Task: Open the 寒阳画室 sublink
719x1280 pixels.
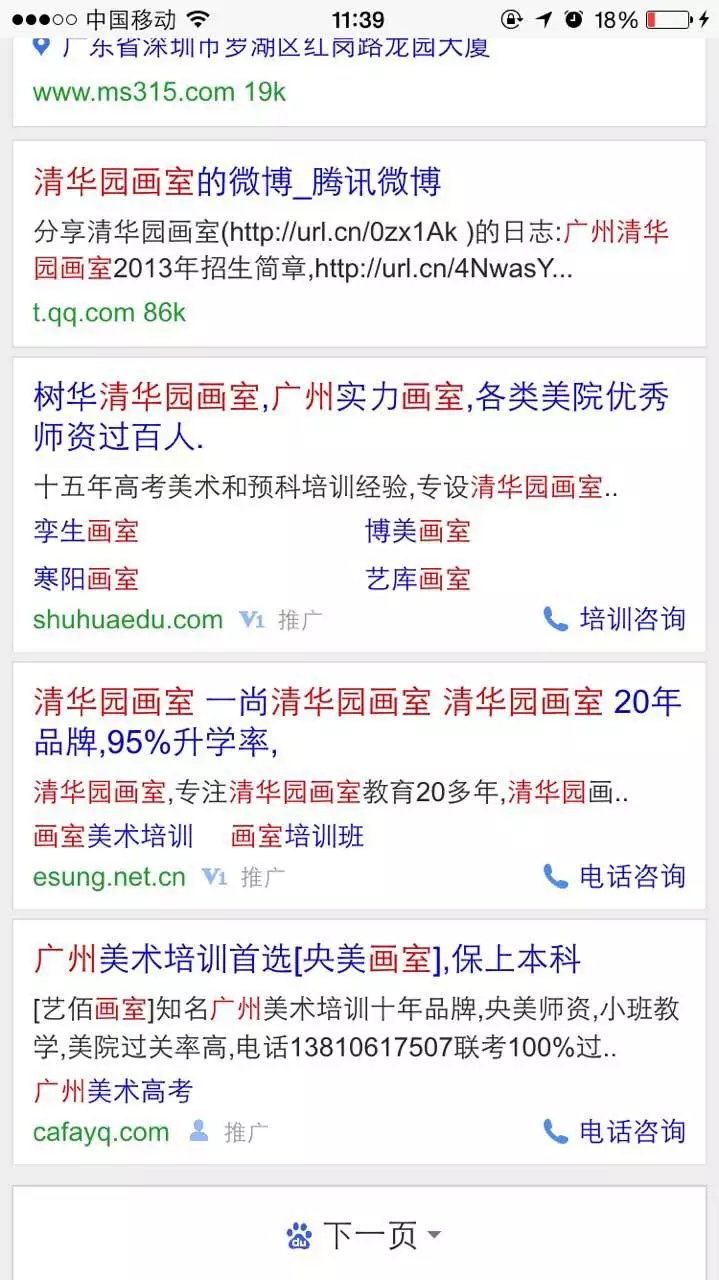Action: click(x=86, y=579)
